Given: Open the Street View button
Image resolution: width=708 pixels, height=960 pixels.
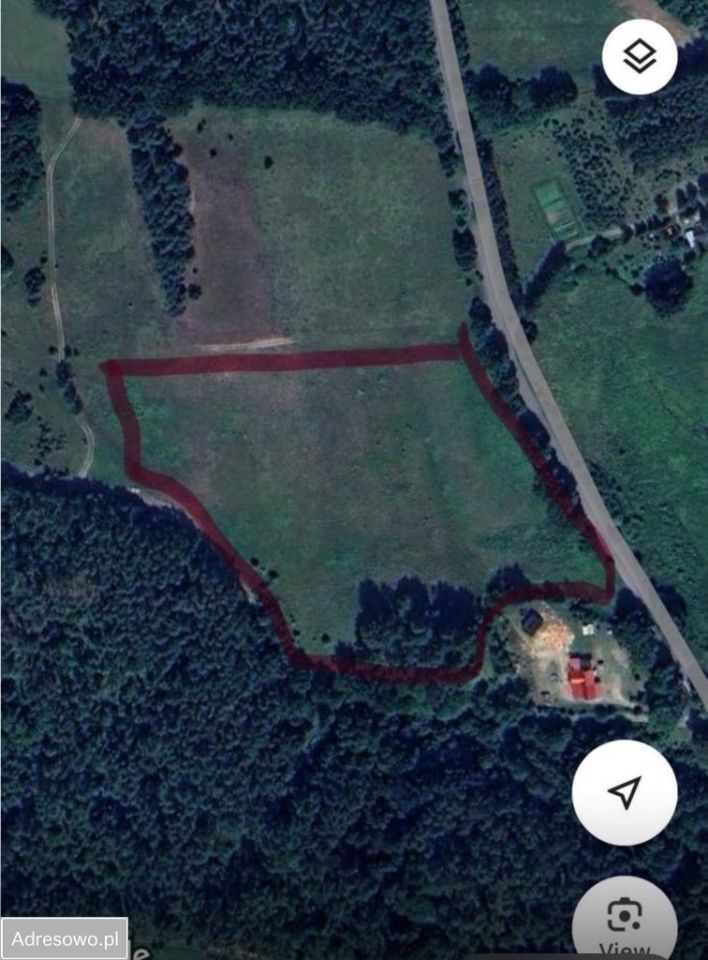Looking at the screenshot, I should coord(625,920).
